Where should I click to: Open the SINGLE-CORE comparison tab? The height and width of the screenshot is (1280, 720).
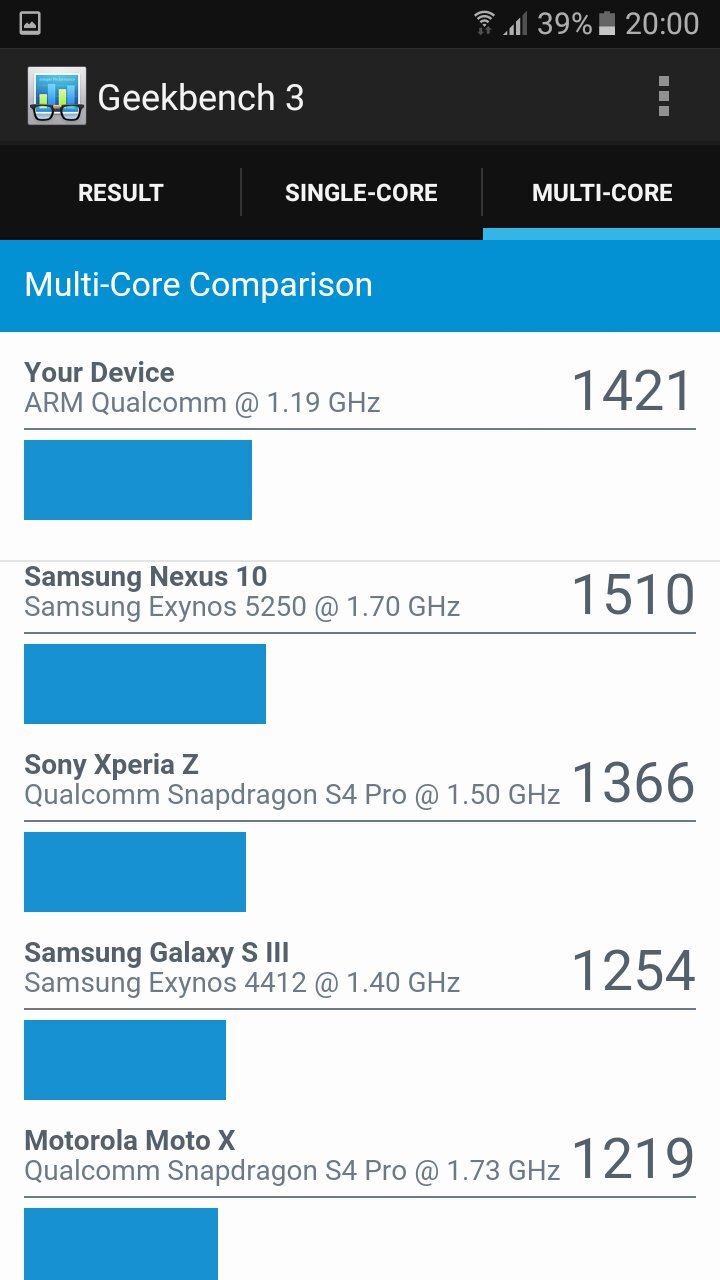pyautogui.click(x=362, y=192)
